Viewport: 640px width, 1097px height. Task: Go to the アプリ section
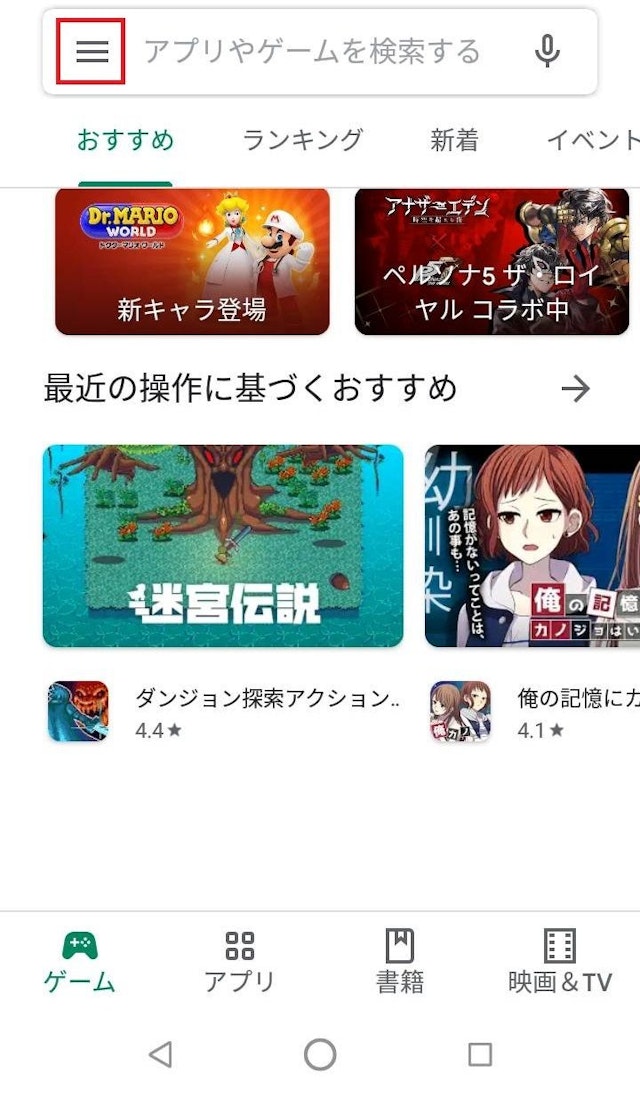[x=239, y=961]
